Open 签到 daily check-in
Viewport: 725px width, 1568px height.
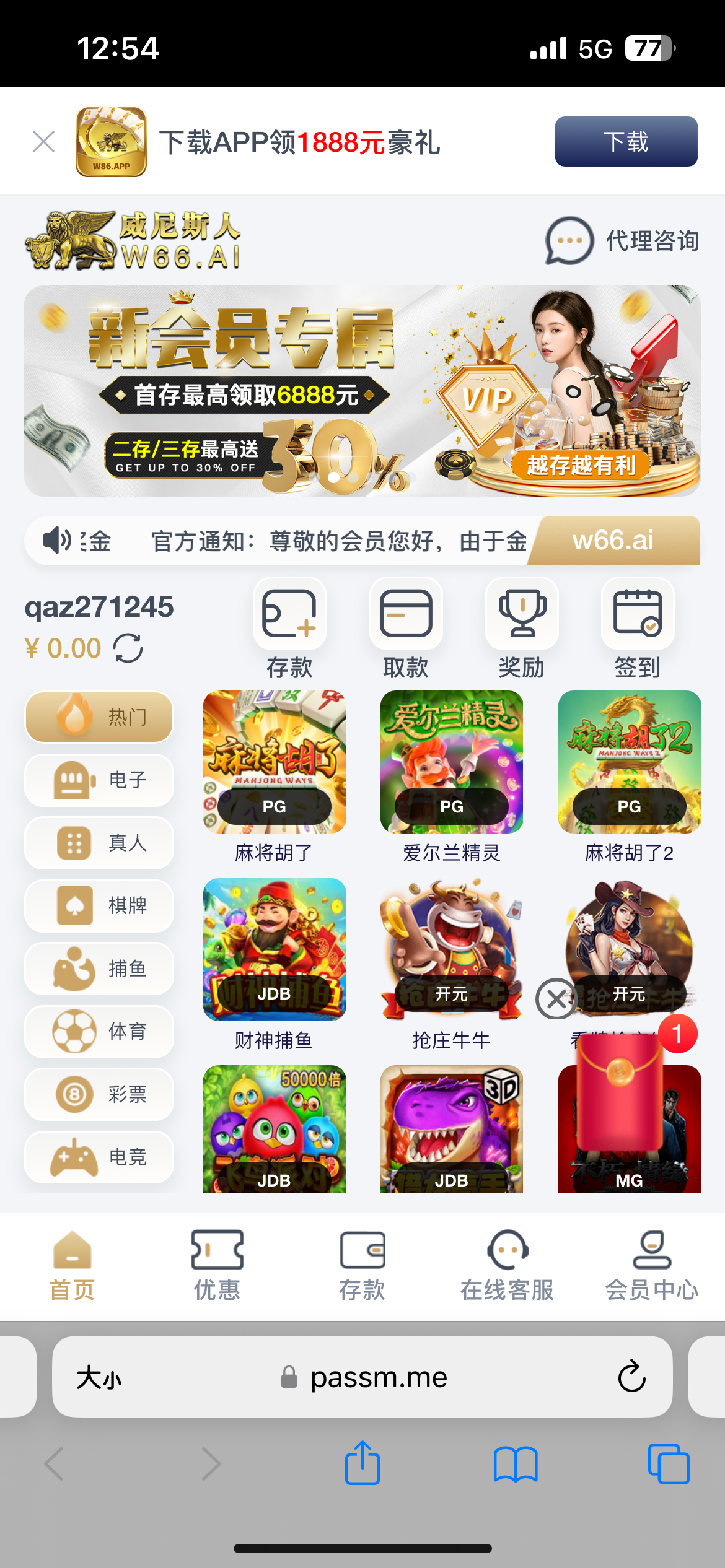[637, 614]
